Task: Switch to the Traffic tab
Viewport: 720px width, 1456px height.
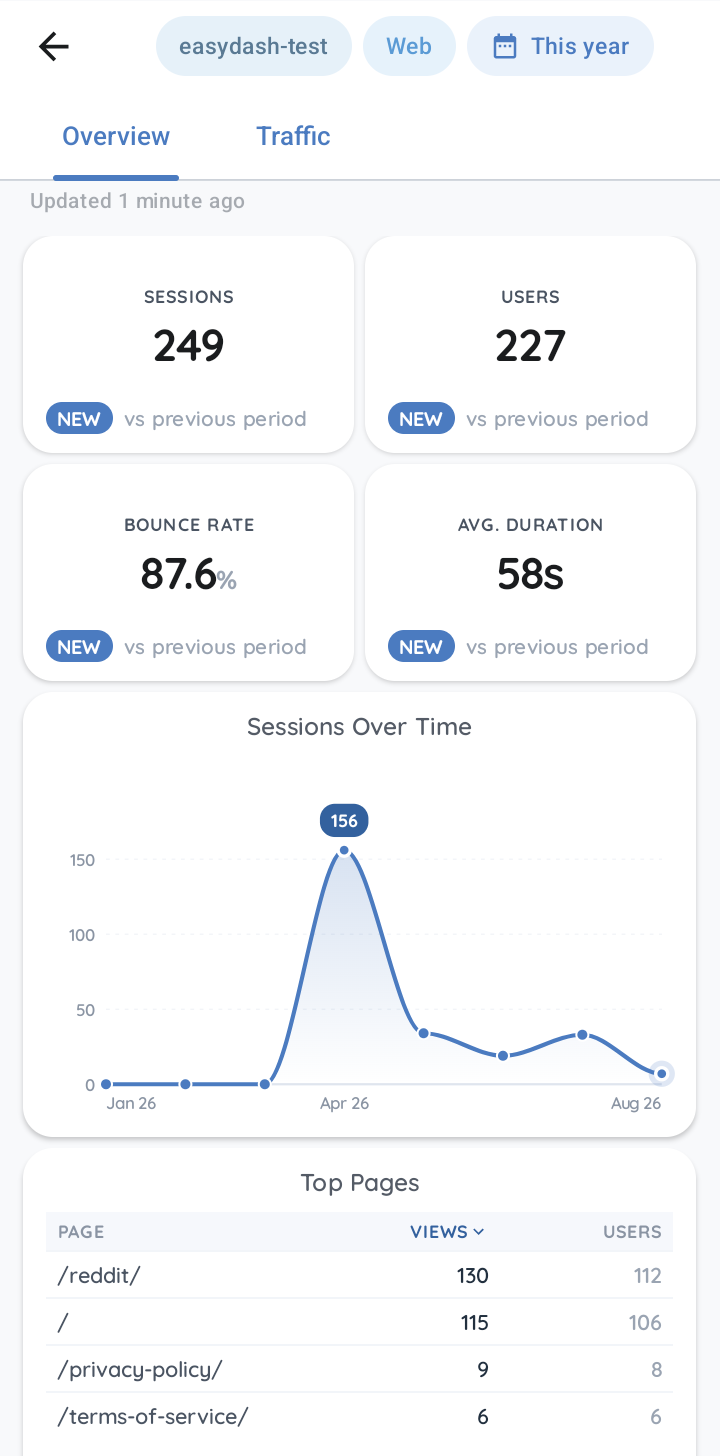Action: click(x=293, y=136)
